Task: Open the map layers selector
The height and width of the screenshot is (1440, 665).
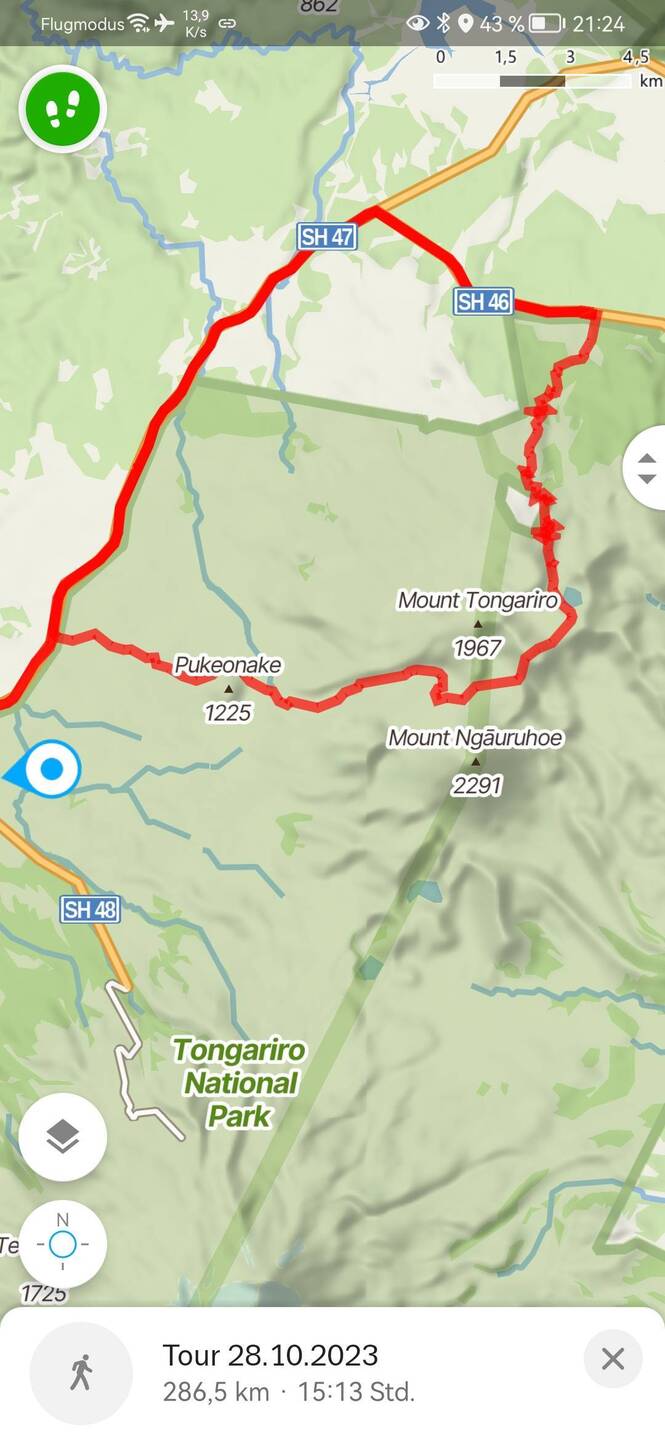Action: (62, 1137)
